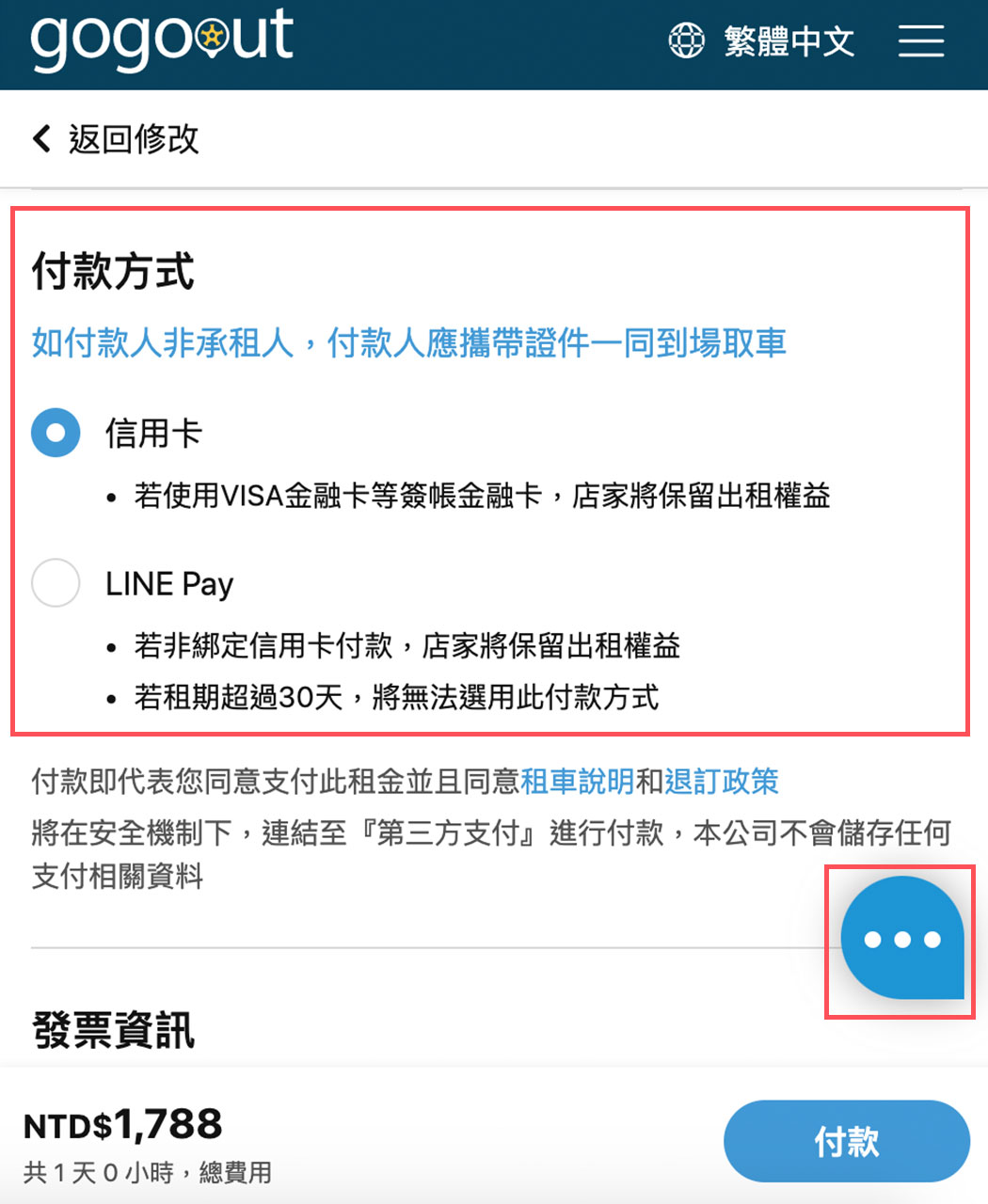This screenshot has height=1204, width=988.
Task: Select 信用卡 payment method
Action: pos(56,433)
